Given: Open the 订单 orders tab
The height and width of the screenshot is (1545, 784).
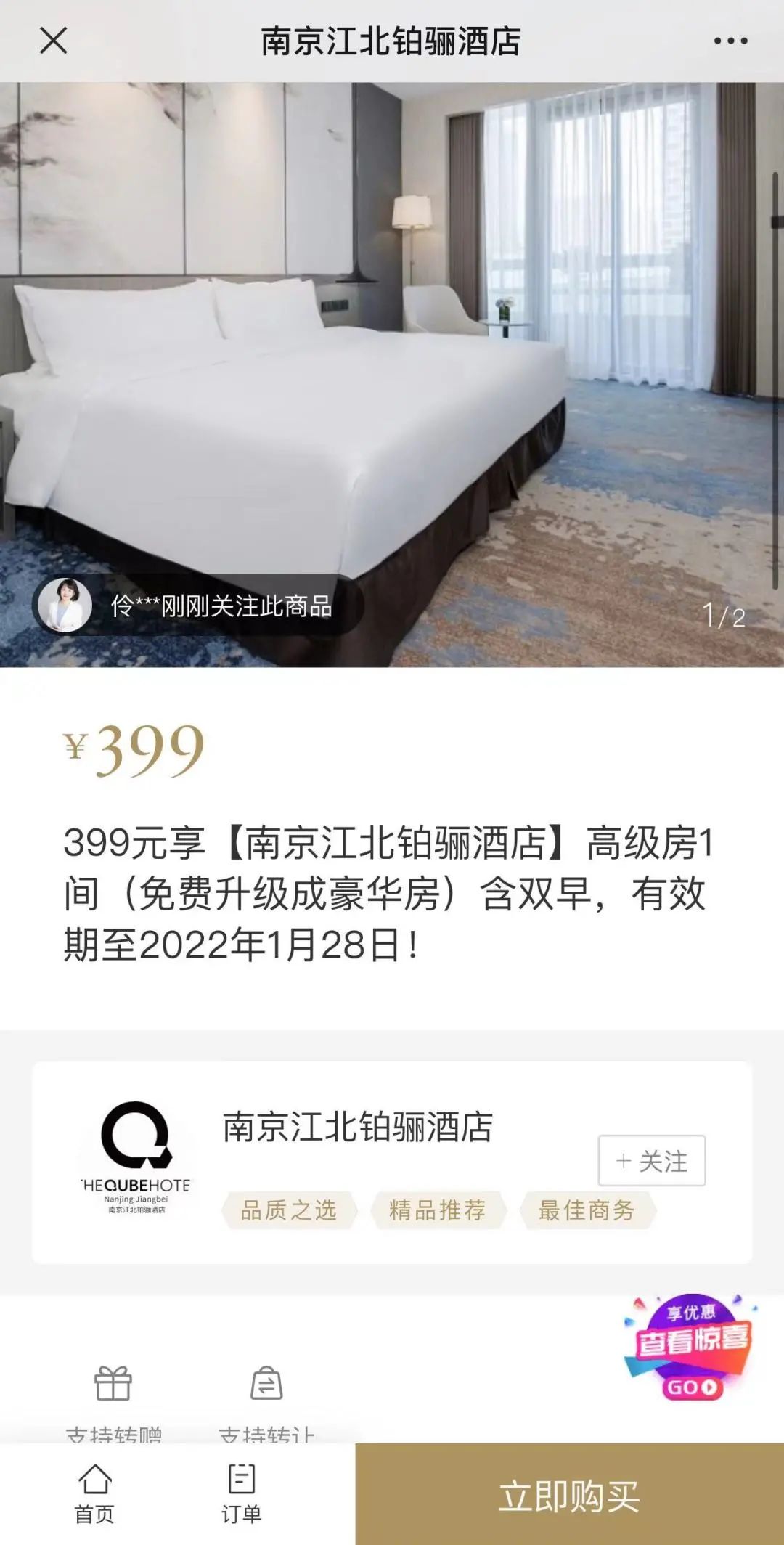Looking at the screenshot, I should 241,1494.
